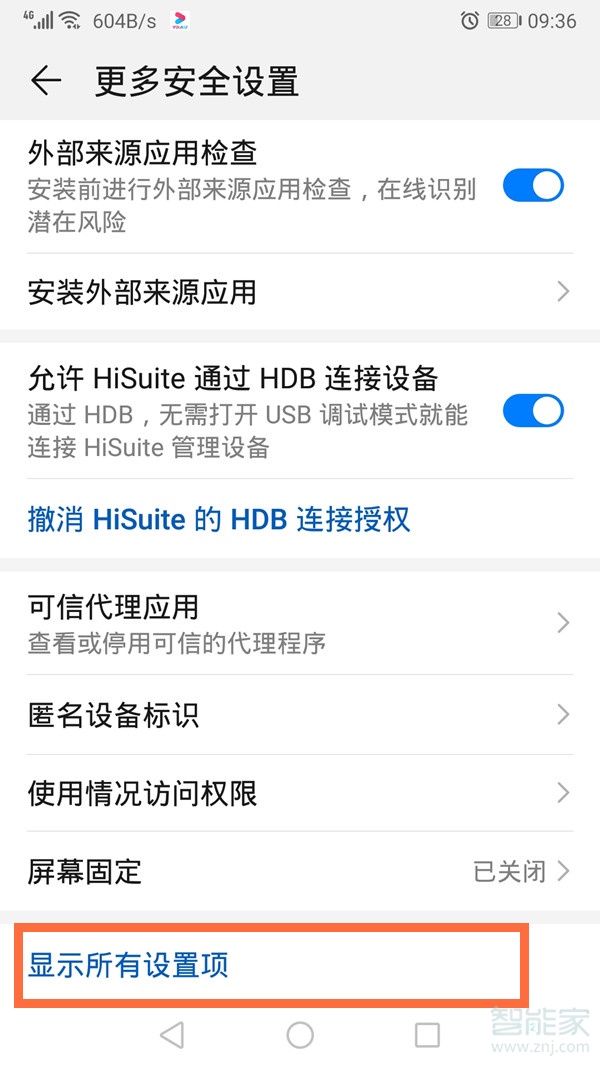Viewport: 600px width, 1066px height.
Task: Open 屏幕固定 setting
Action: point(298,871)
